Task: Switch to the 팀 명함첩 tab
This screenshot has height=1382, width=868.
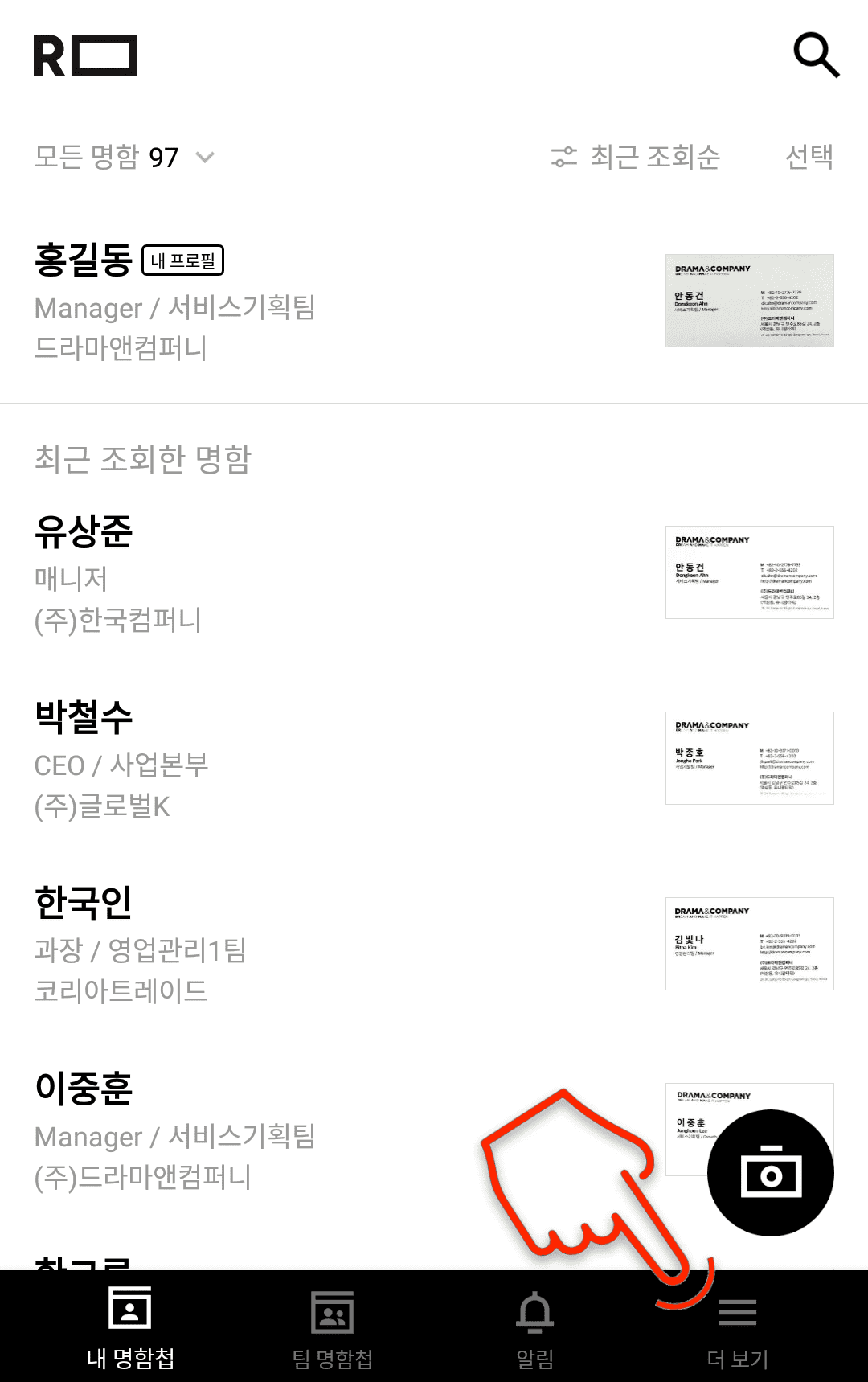Action: (x=332, y=1327)
